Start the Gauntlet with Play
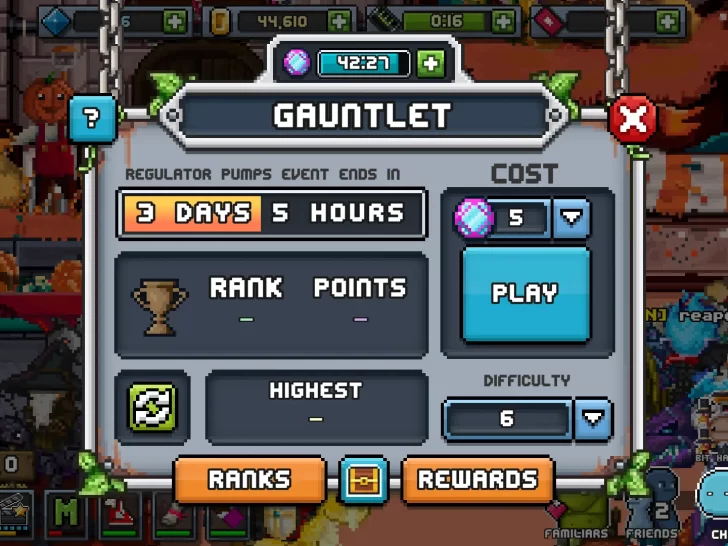 pyautogui.click(x=525, y=294)
